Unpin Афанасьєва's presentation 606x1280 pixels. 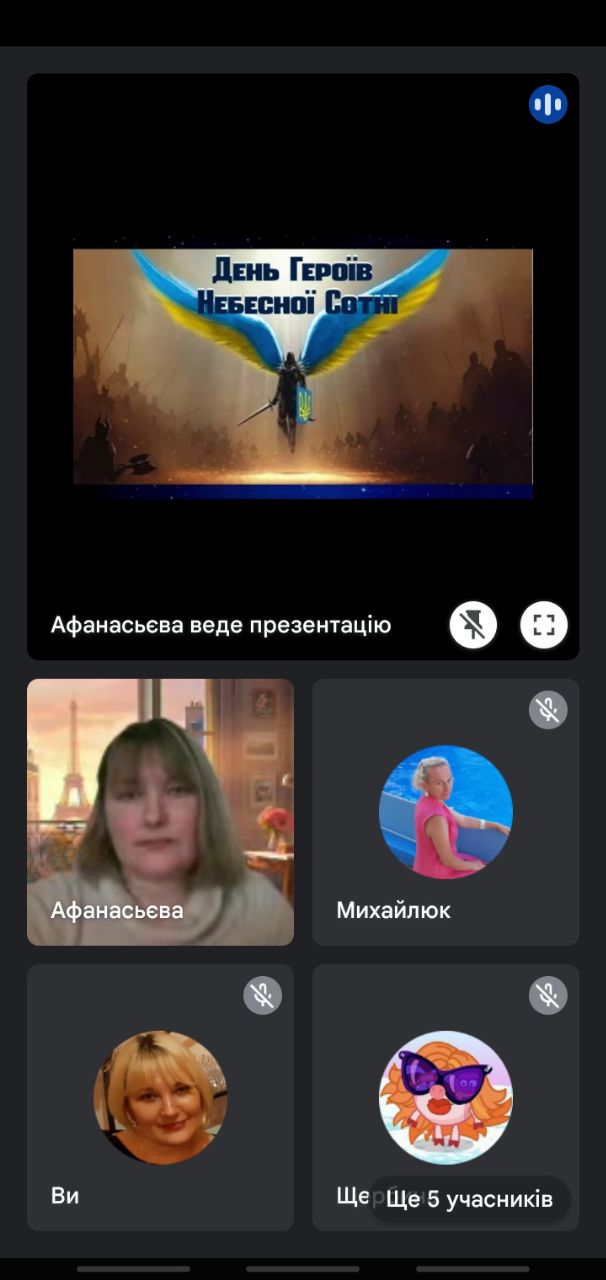pos(473,626)
